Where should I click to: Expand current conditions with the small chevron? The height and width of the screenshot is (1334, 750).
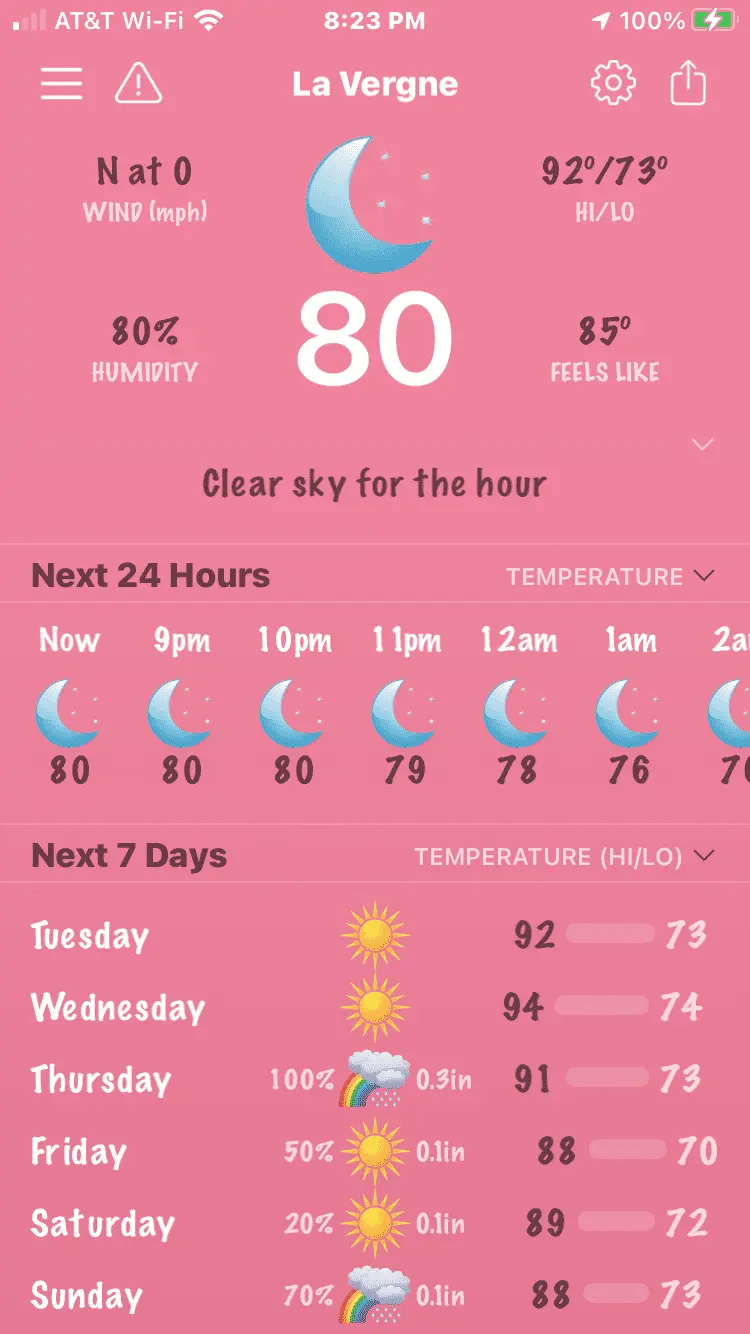click(703, 444)
